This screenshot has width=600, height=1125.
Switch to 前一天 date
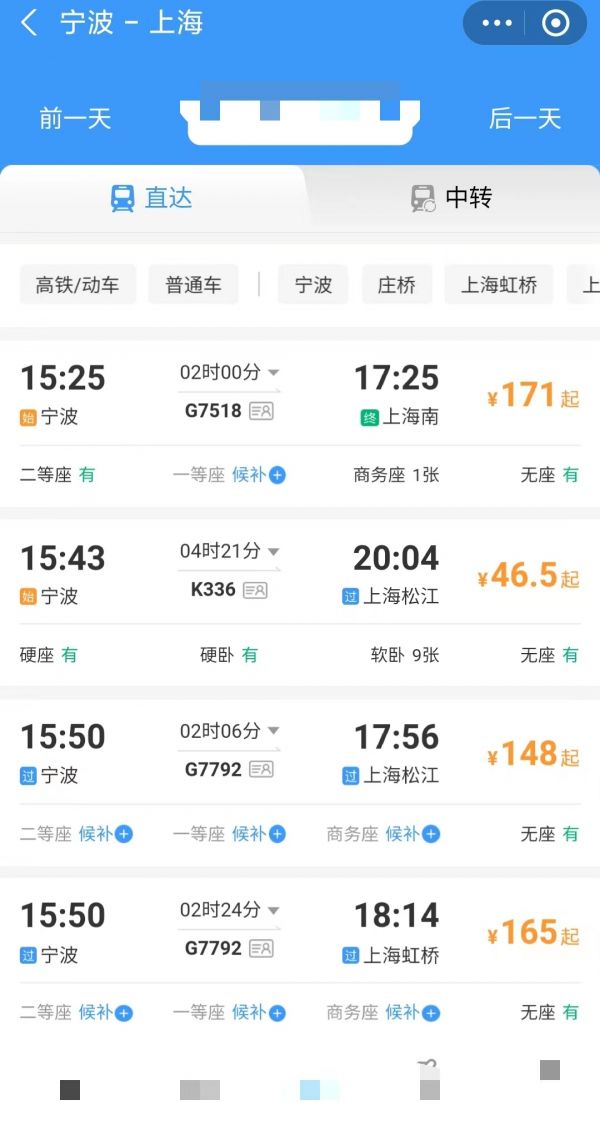click(75, 118)
